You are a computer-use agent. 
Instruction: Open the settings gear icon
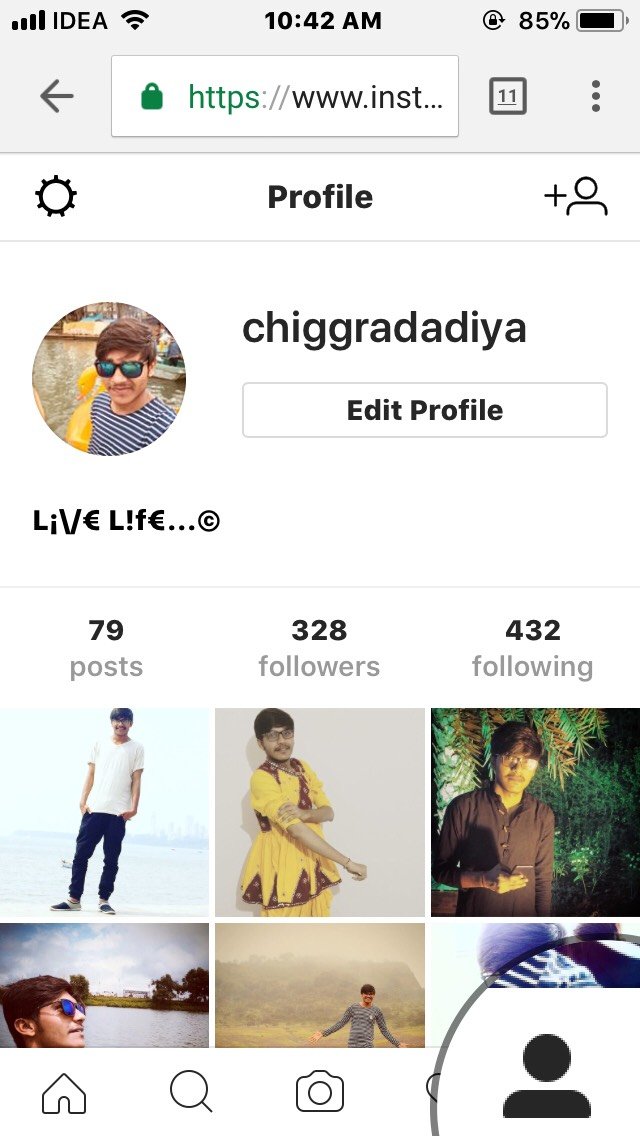pos(56,196)
